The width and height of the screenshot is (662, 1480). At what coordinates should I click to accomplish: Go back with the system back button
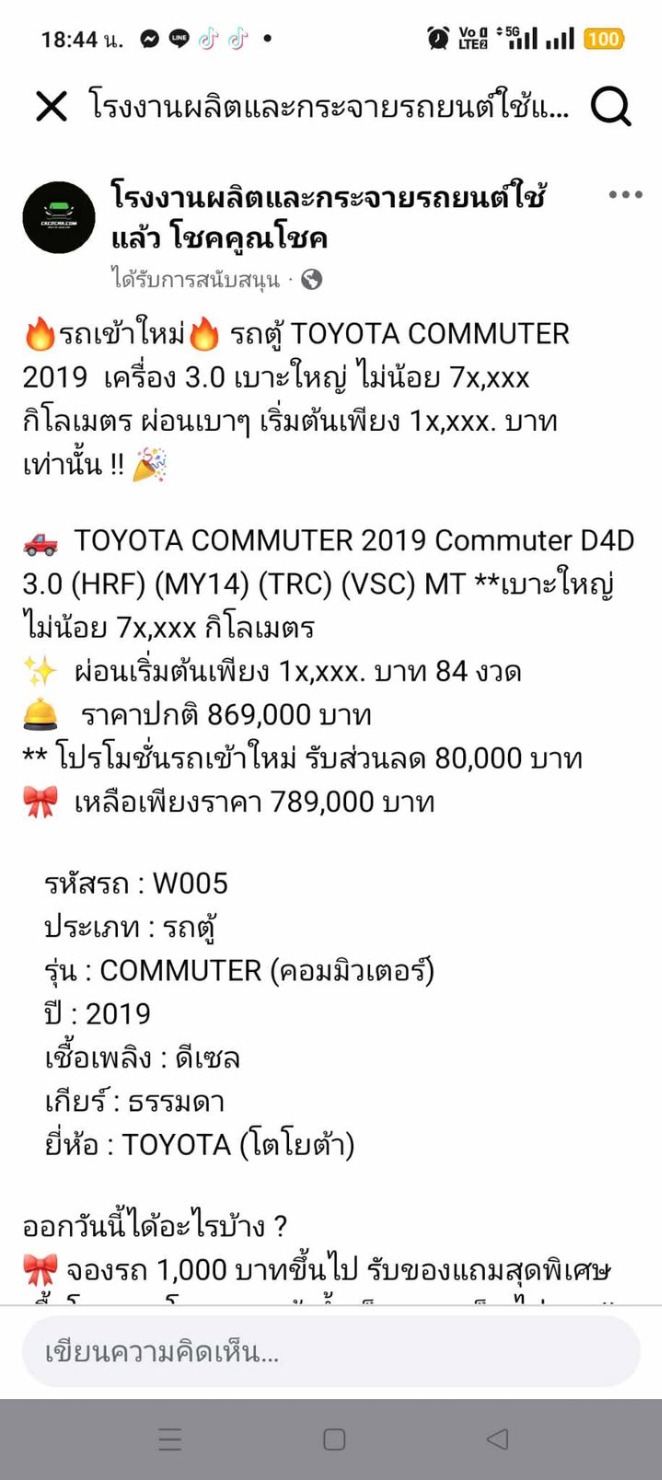(x=497, y=1439)
